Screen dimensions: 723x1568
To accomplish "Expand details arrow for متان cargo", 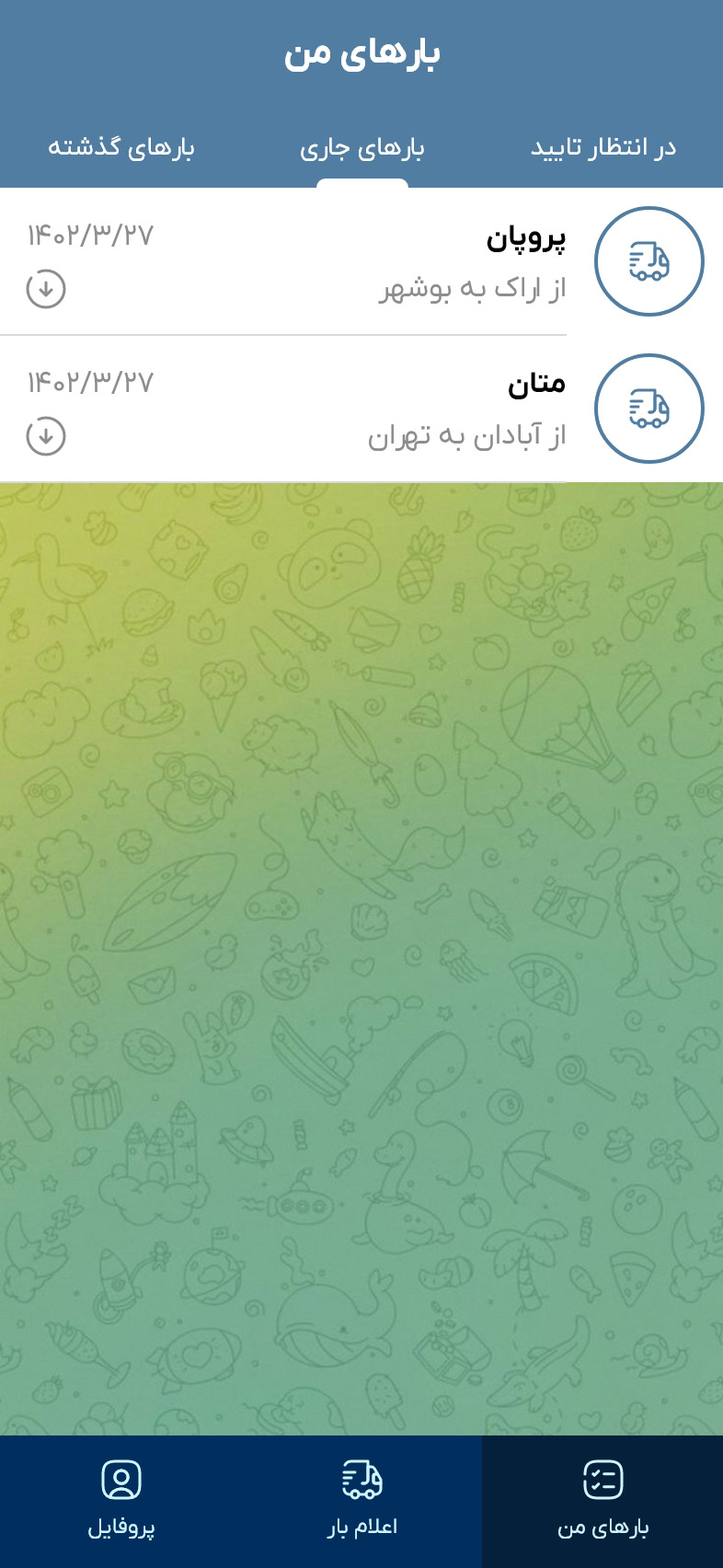I will pos(46,436).
